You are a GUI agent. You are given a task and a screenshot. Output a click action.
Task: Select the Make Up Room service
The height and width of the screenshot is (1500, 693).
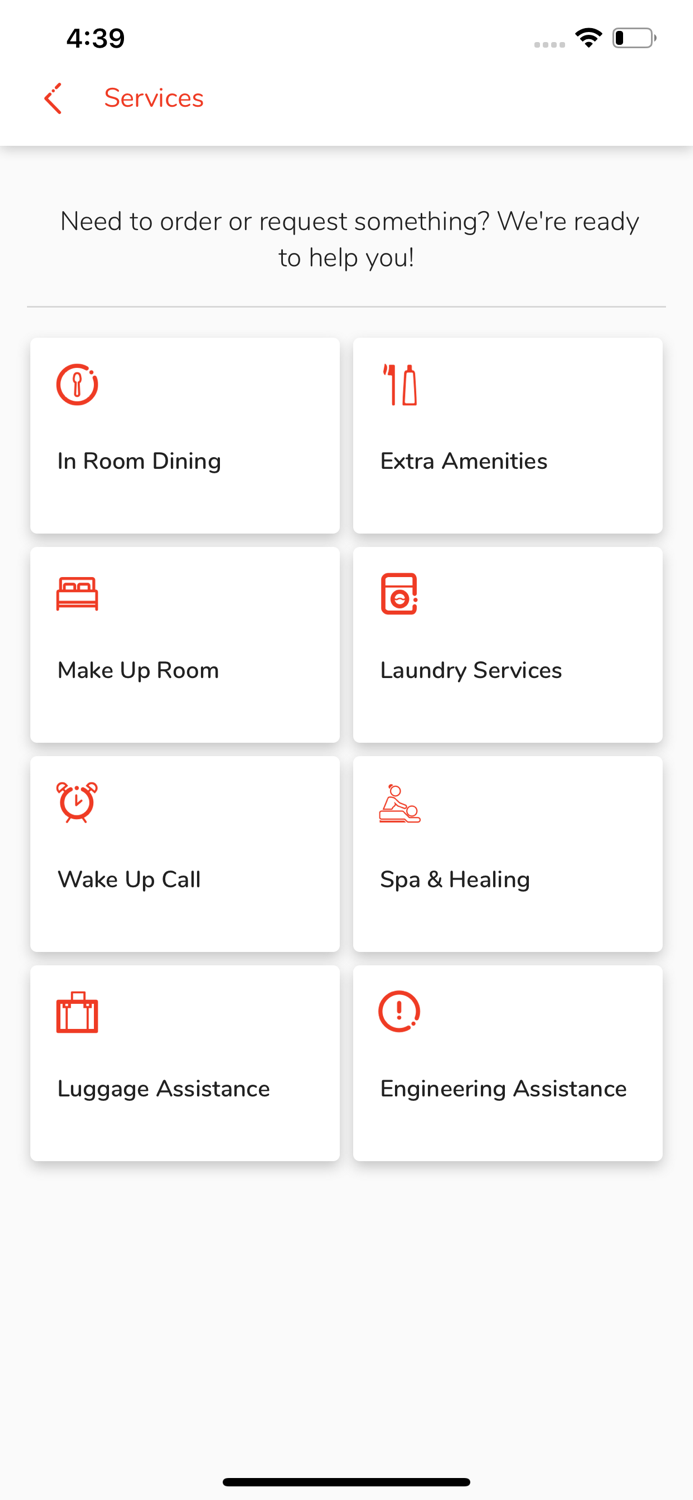click(x=185, y=644)
